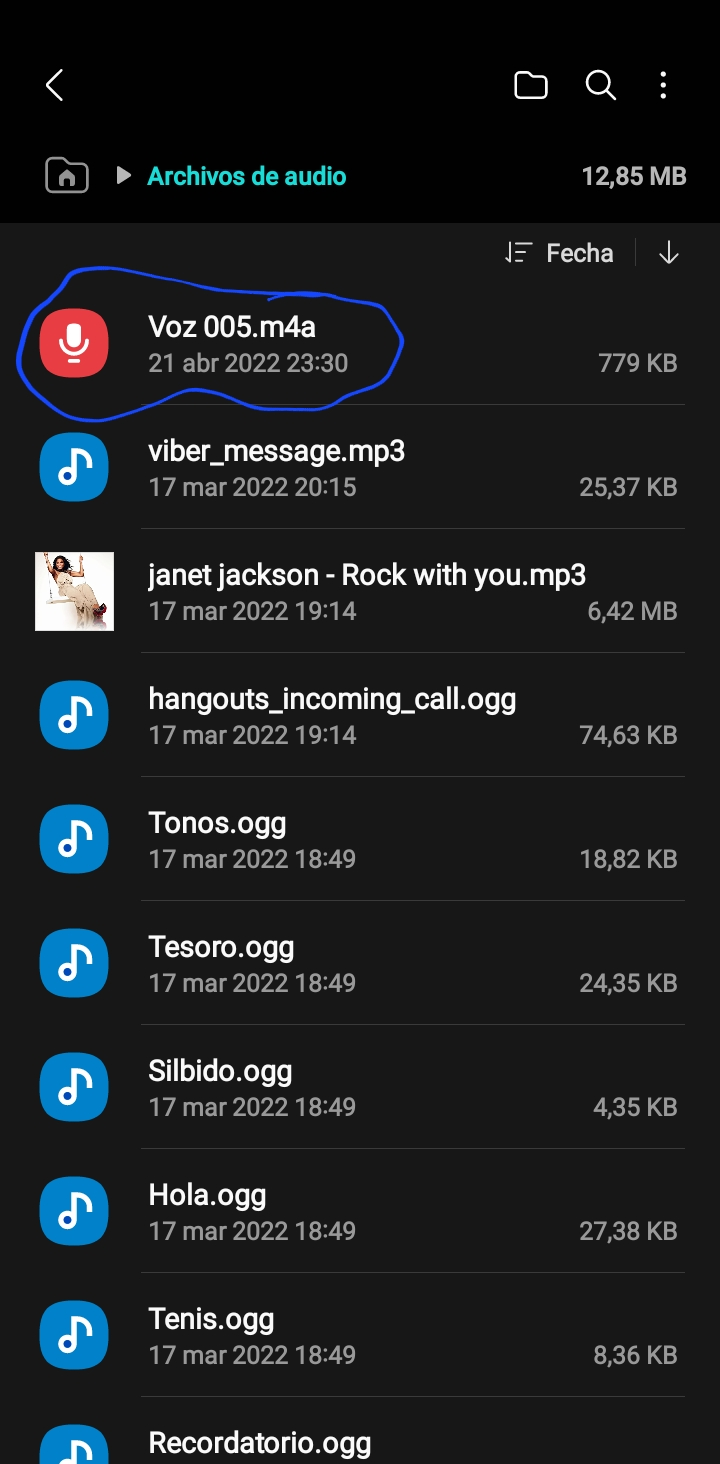
Task: Toggle the sort order arrow to ascending
Action: point(668,253)
